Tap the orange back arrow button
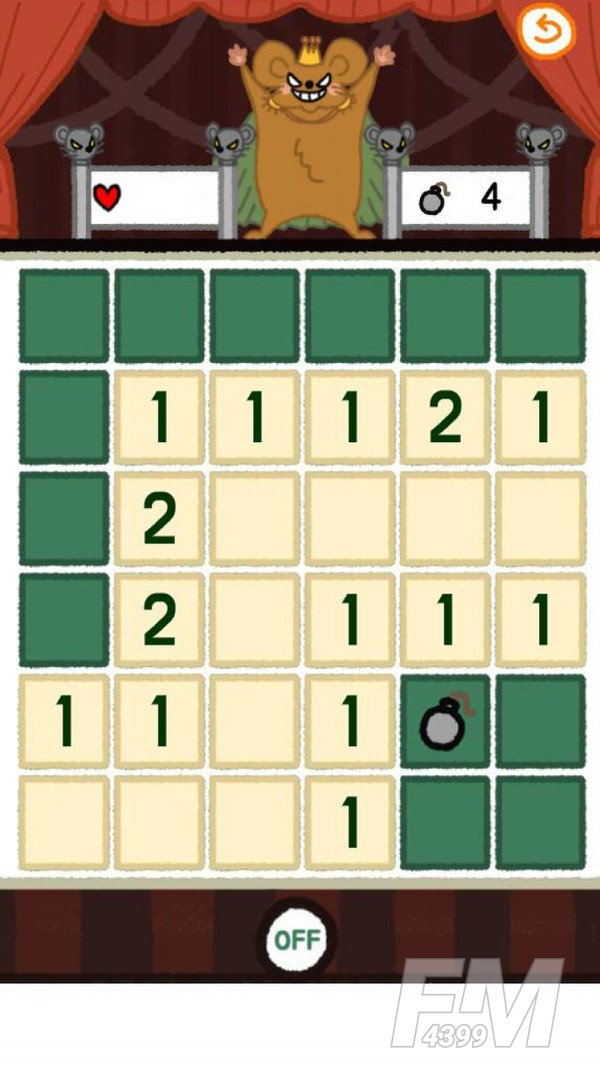 [x=548, y=32]
